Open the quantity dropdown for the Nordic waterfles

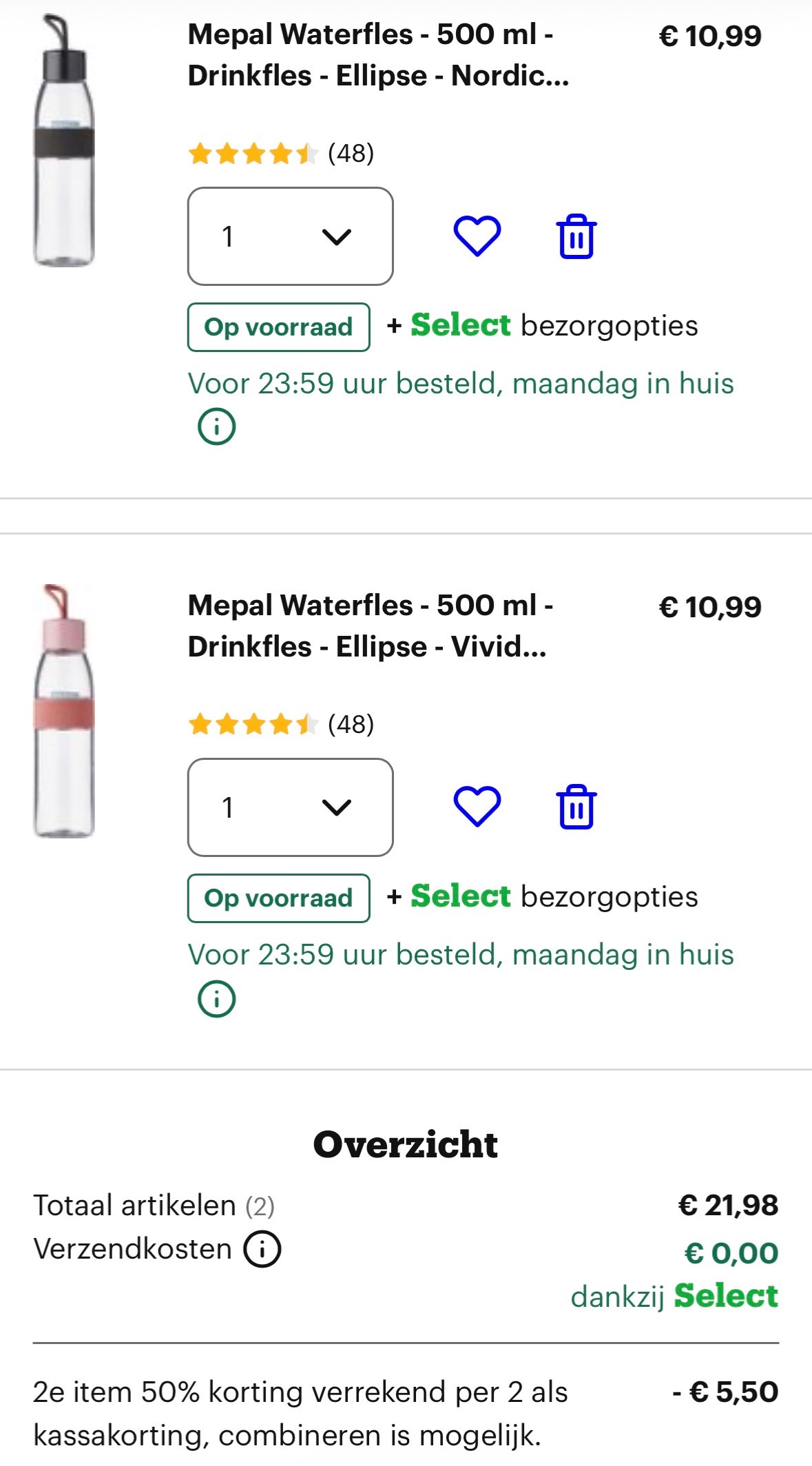click(x=289, y=236)
